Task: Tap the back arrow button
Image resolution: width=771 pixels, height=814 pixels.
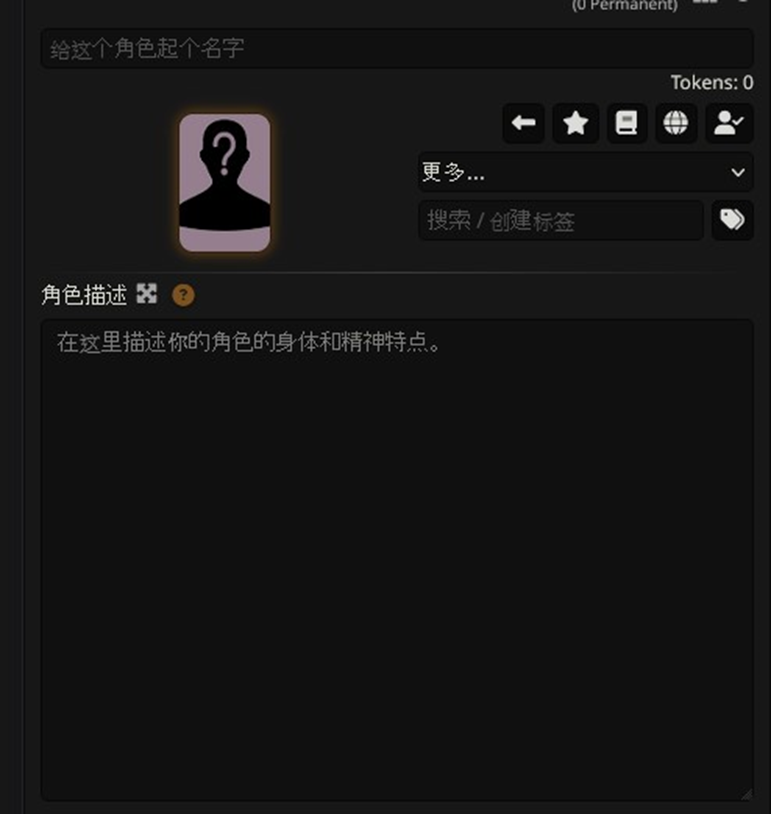Action: 524,123
